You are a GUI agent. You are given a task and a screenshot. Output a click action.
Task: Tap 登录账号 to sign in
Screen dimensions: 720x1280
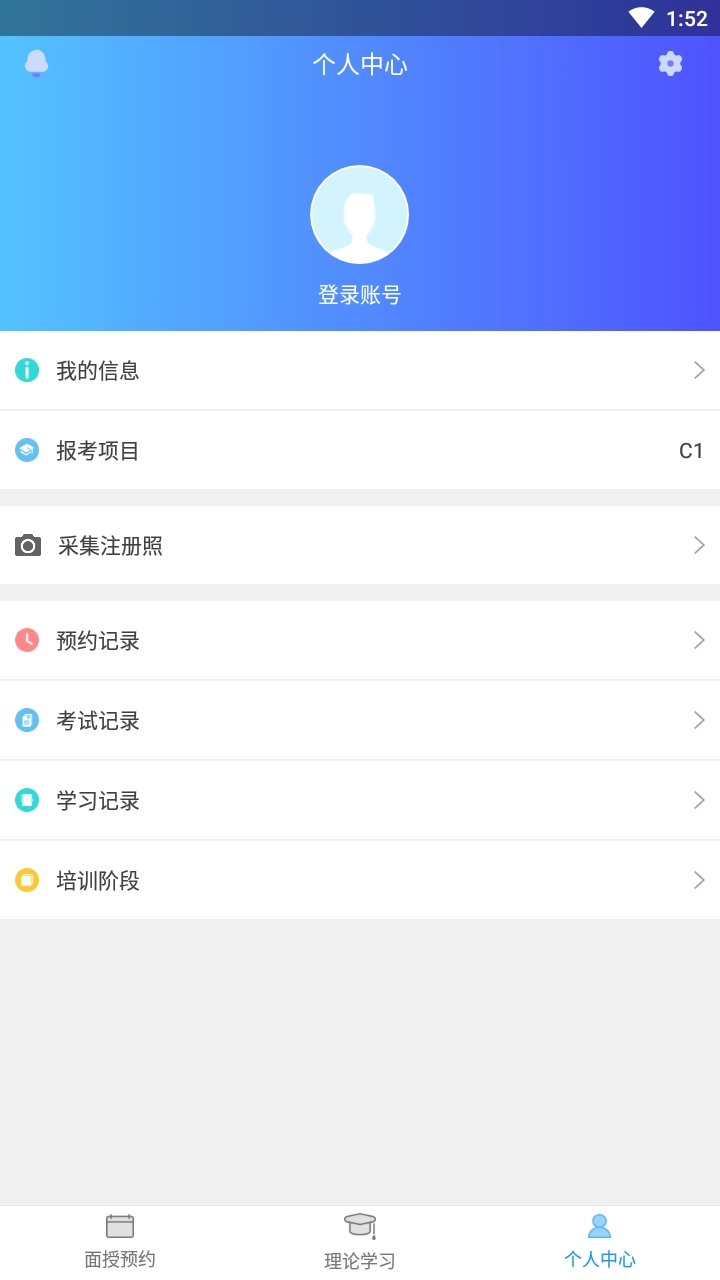359,295
